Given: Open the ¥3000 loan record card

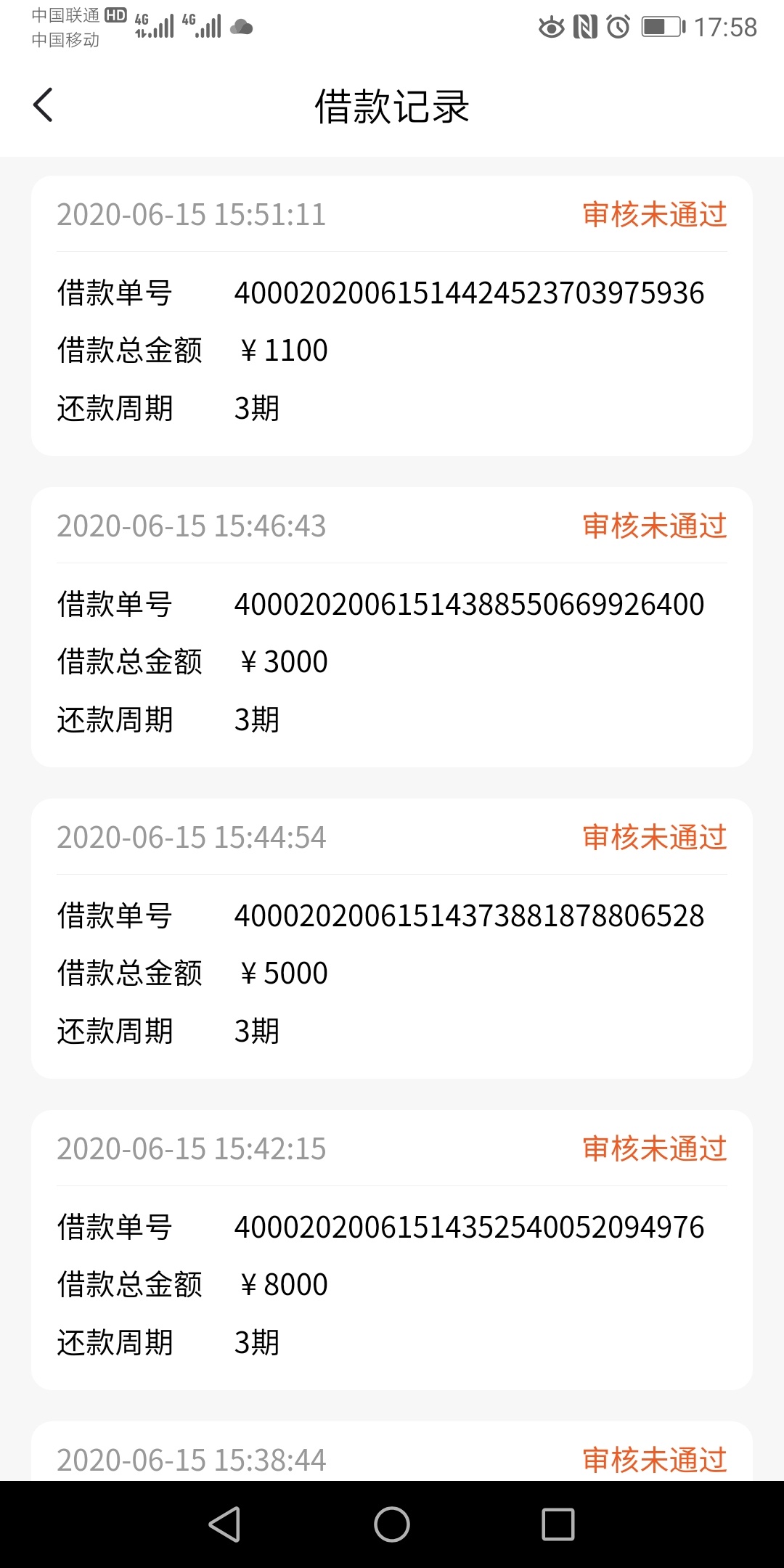Looking at the screenshot, I should [392, 627].
